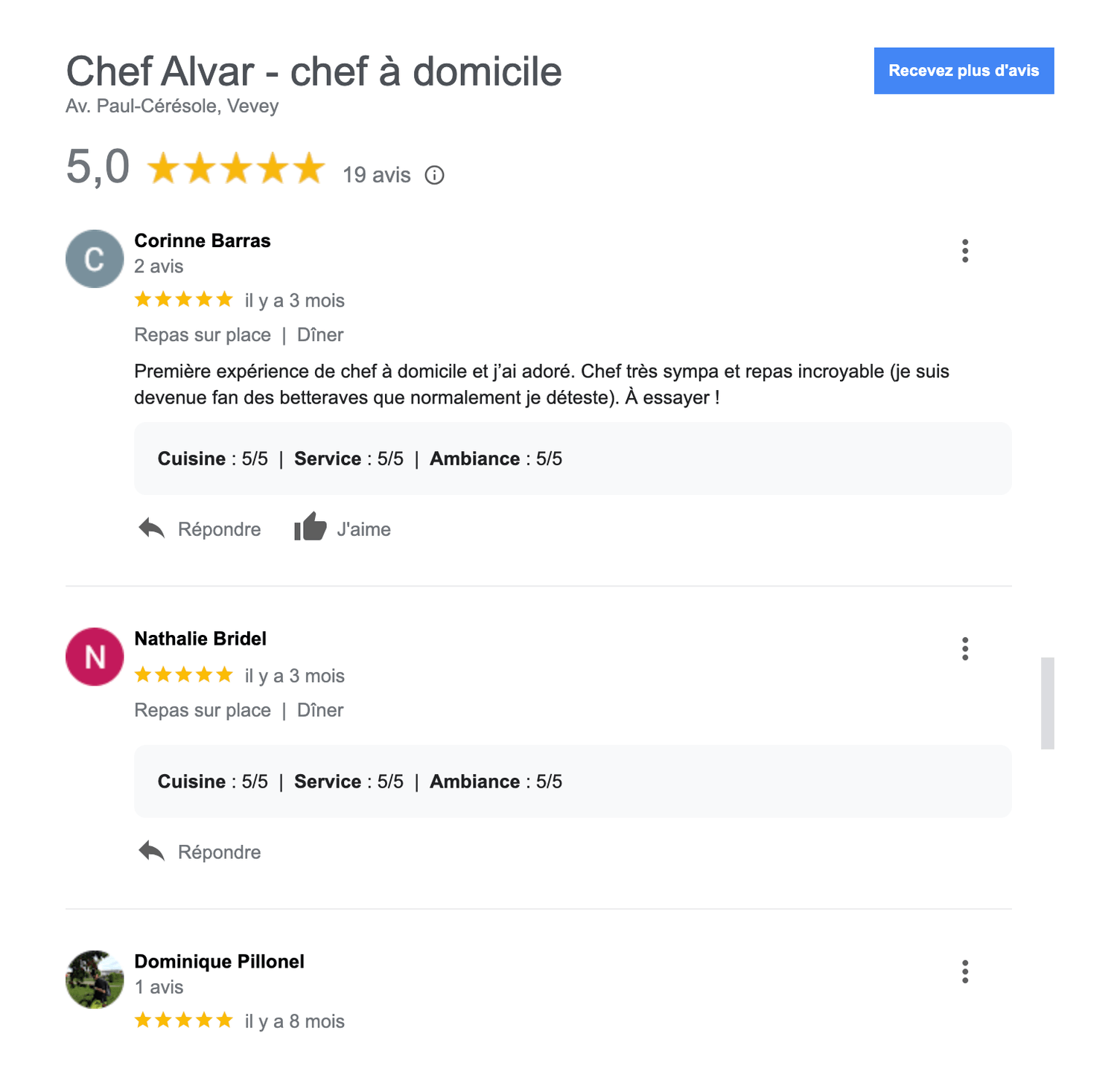Open Dominique Pillonel's profile
The height and width of the screenshot is (1092, 1117).
(x=219, y=962)
